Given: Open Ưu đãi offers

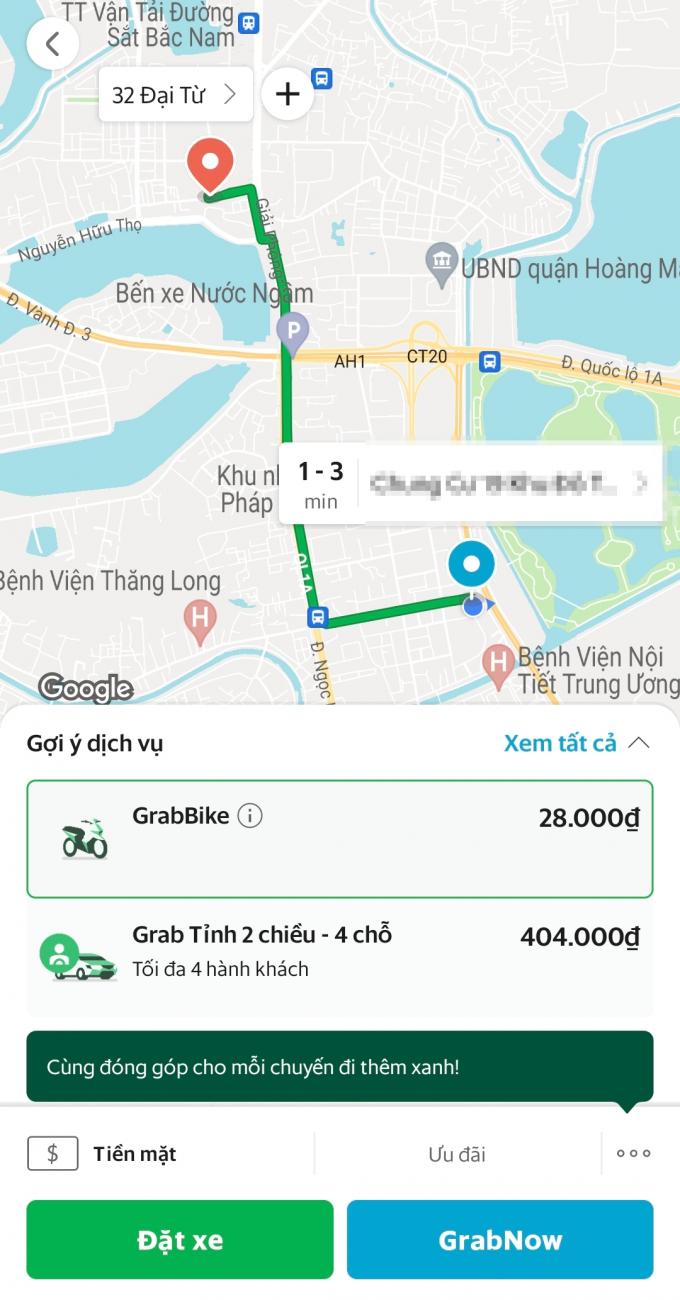Looking at the screenshot, I should click(x=457, y=1154).
